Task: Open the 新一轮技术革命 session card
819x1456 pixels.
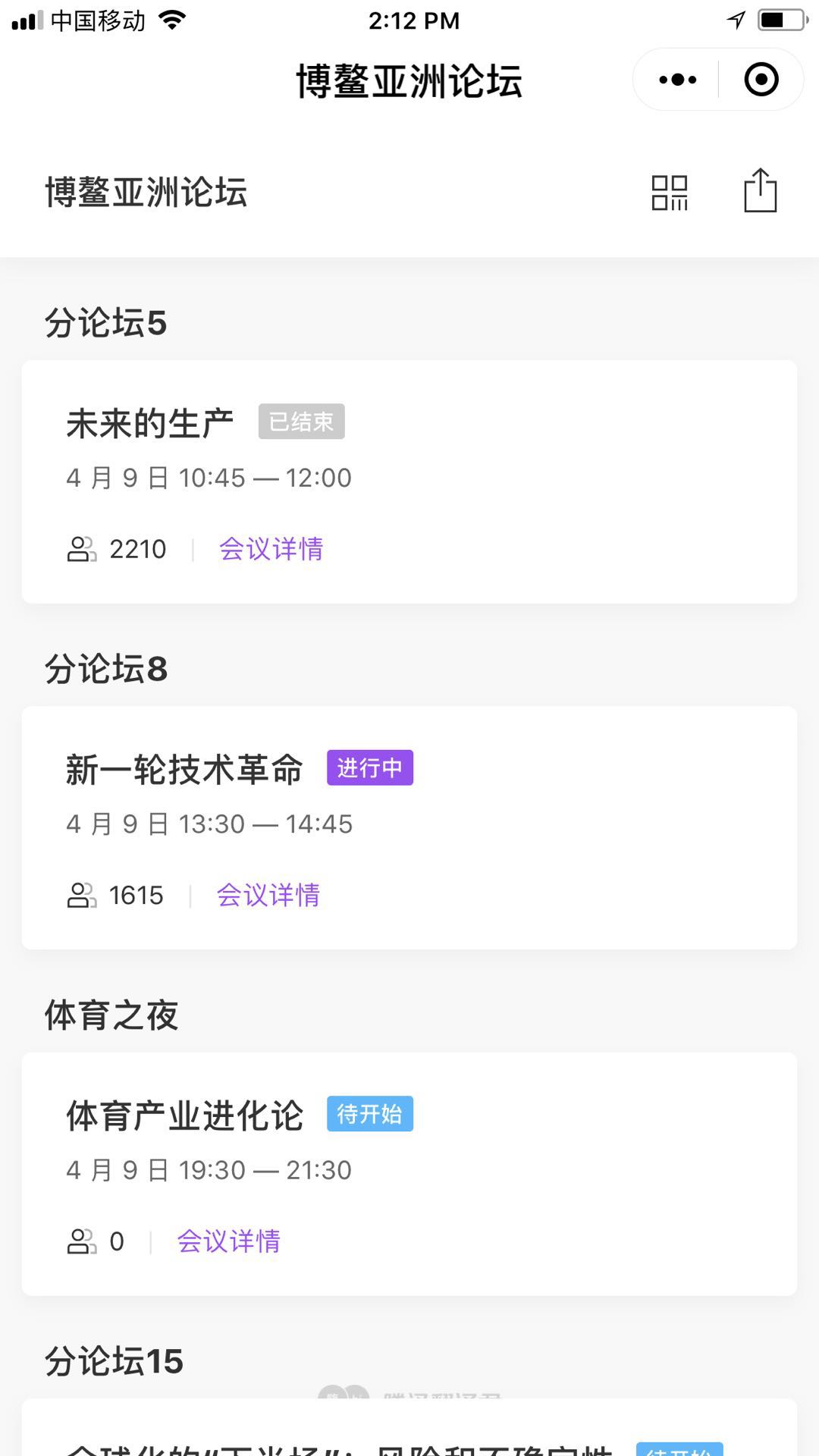Action: [x=409, y=827]
